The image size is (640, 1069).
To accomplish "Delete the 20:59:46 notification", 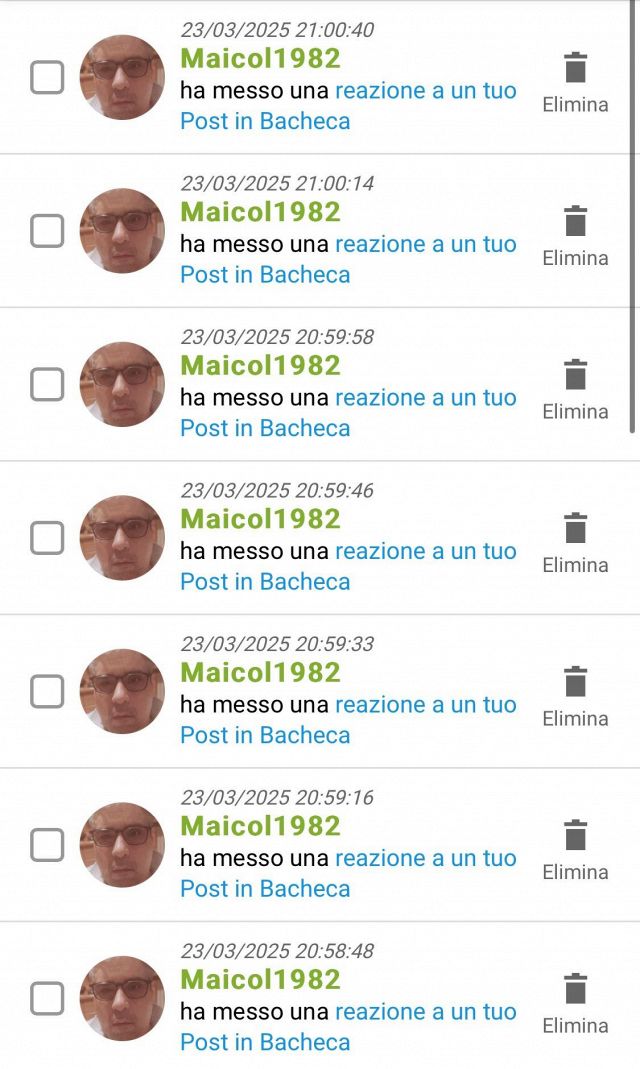I will [x=575, y=543].
